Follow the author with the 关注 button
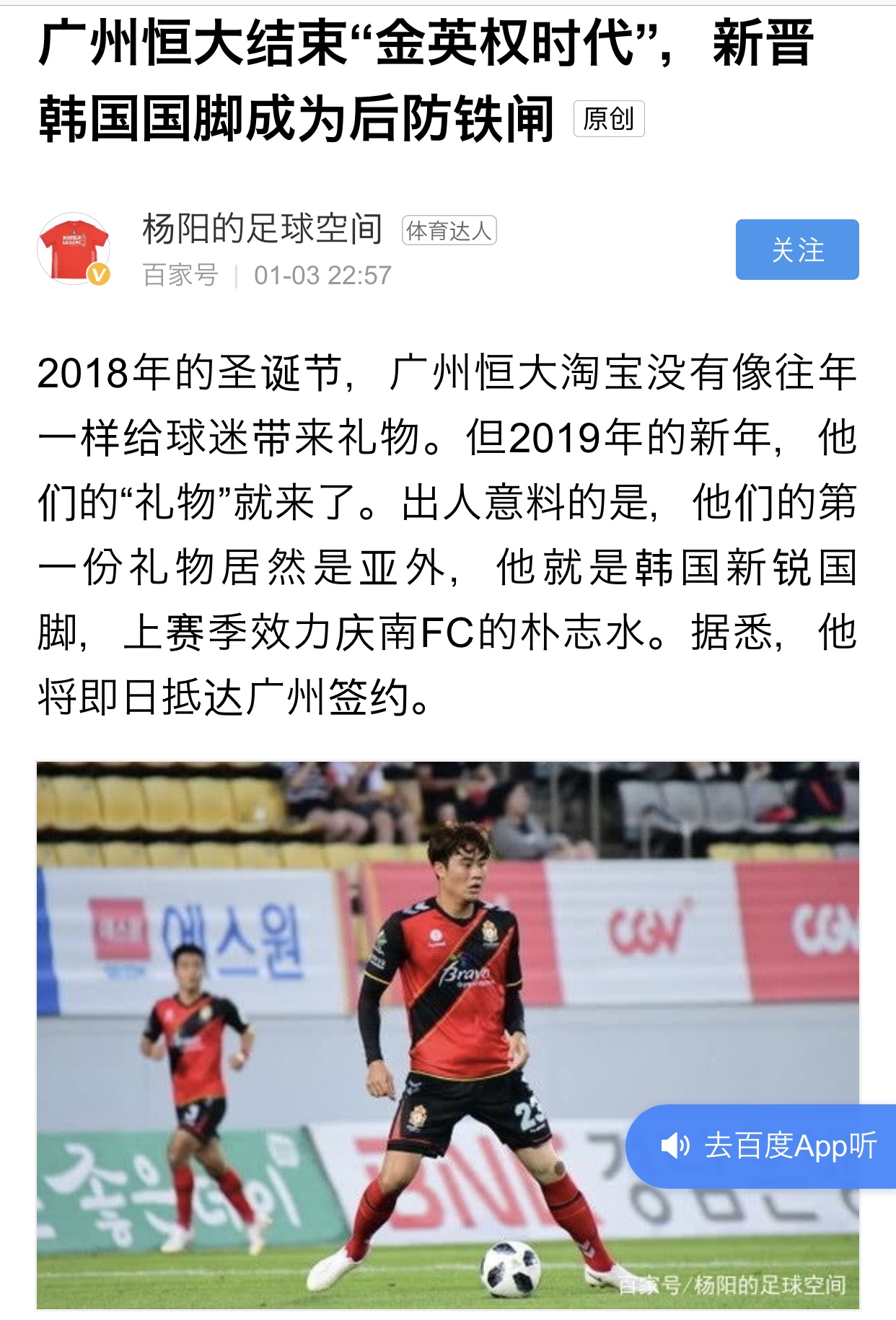The image size is (896, 1320). coord(796,250)
